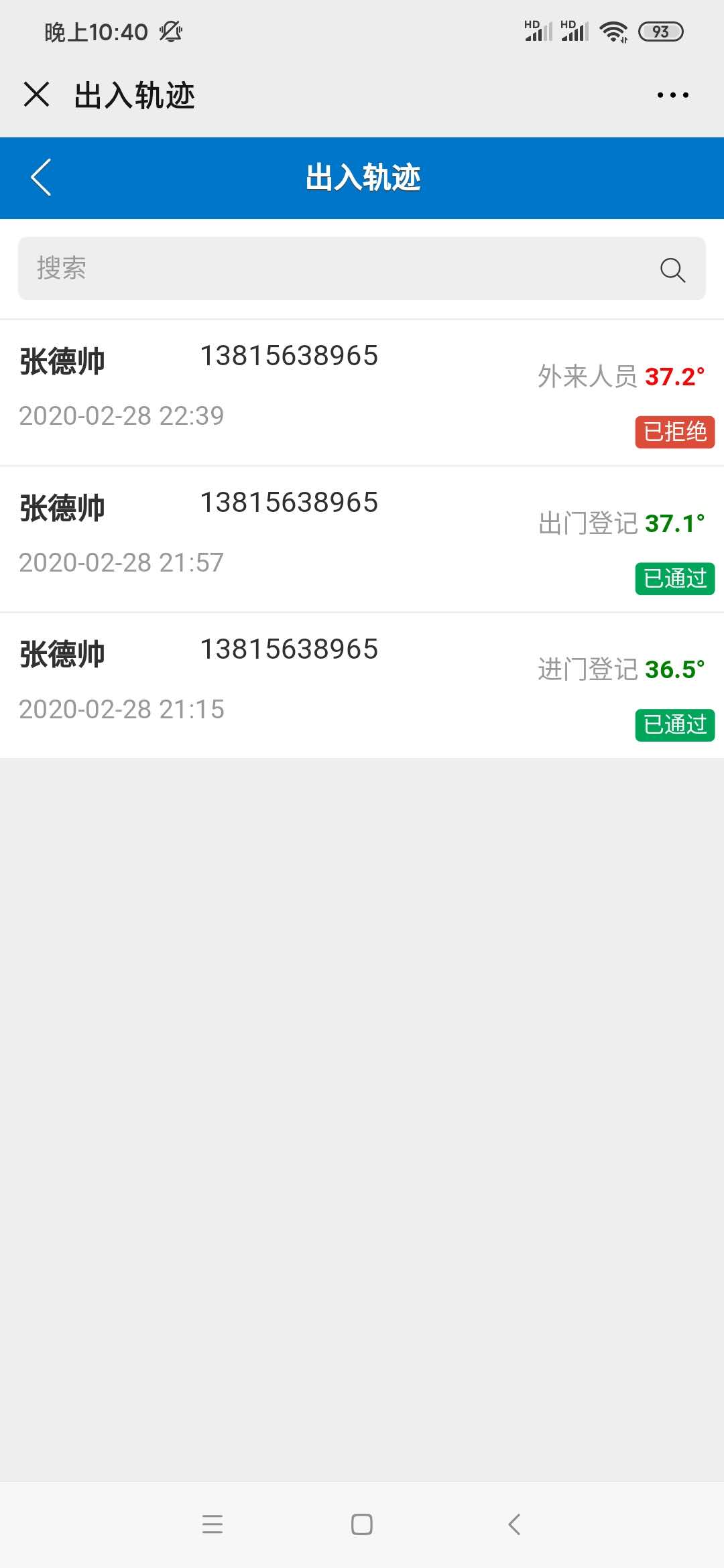This screenshot has width=724, height=1568.
Task: Open the 22:39 外来人员 rejected record
Action: click(362, 393)
